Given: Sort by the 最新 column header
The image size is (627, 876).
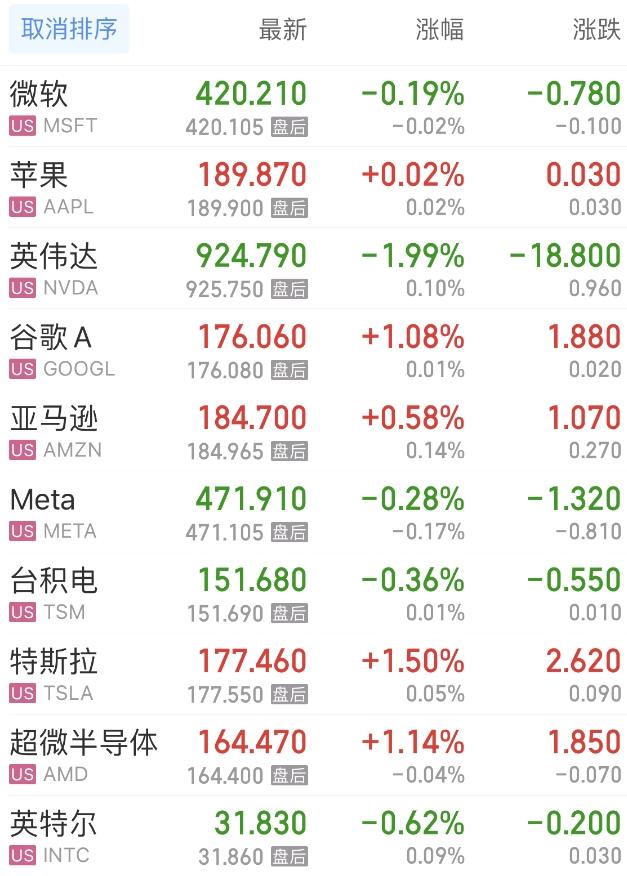Looking at the screenshot, I should point(282,30).
